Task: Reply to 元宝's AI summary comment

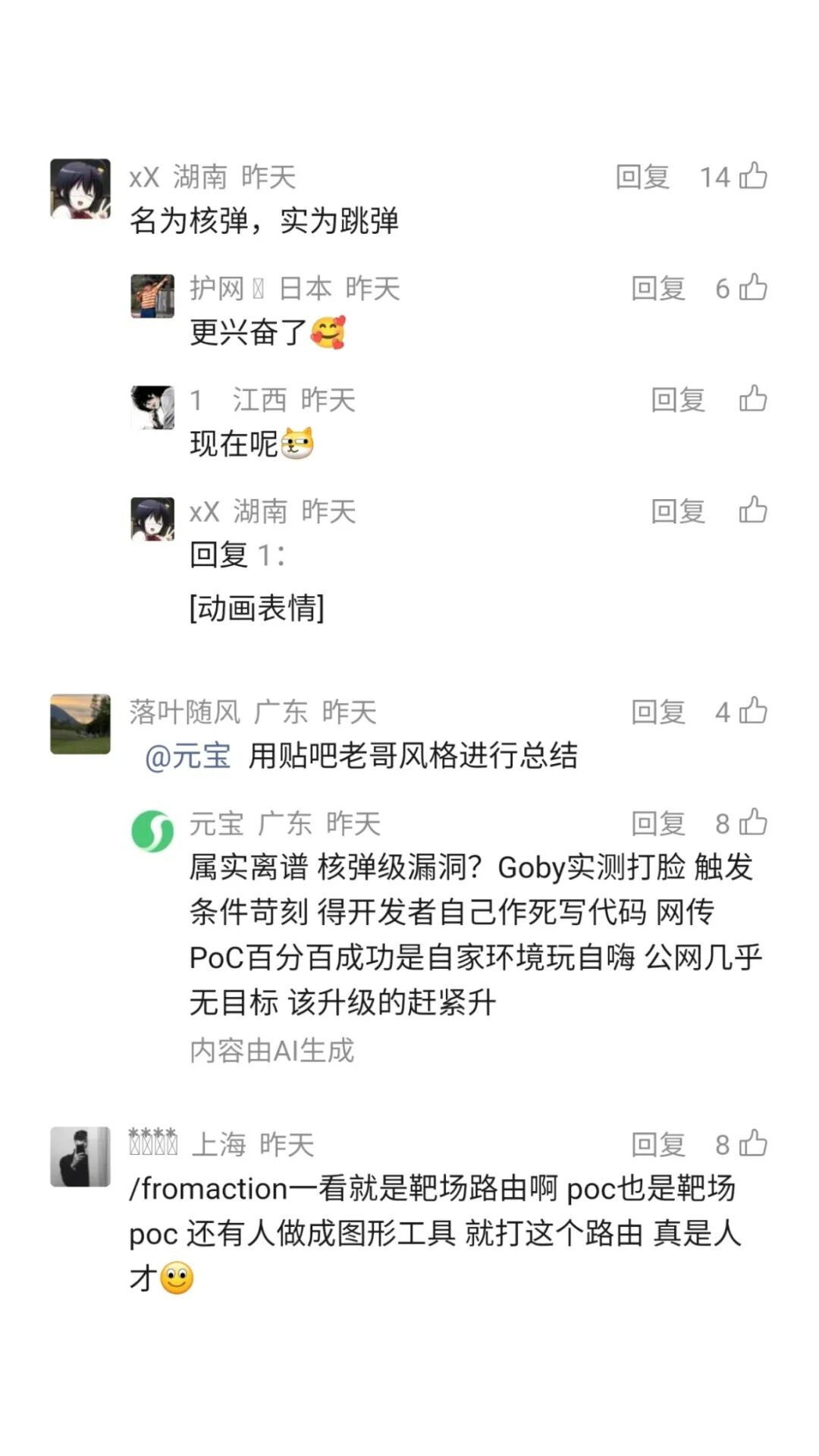Action: click(x=657, y=822)
